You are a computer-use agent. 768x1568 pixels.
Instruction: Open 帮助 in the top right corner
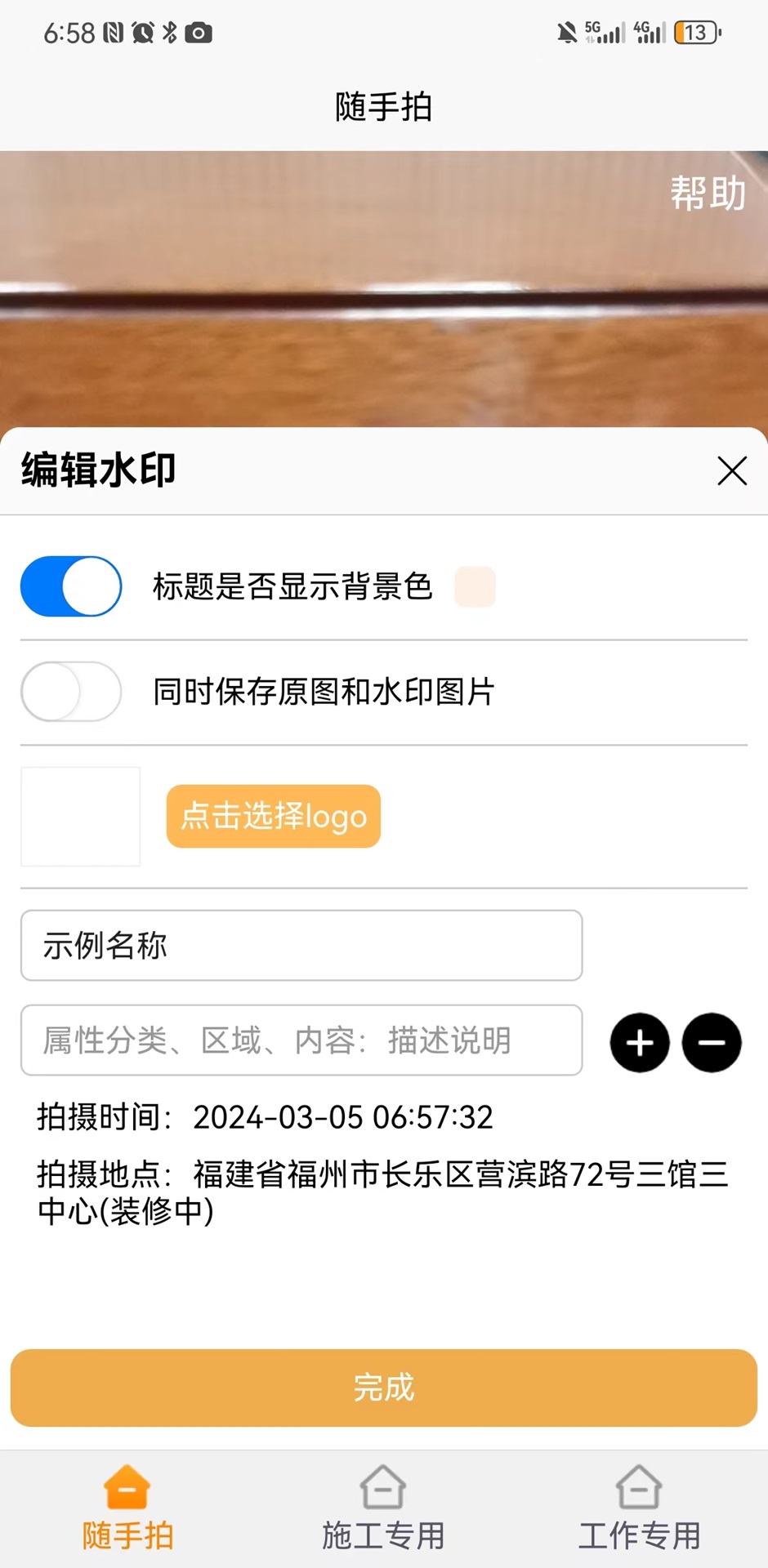(x=708, y=194)
